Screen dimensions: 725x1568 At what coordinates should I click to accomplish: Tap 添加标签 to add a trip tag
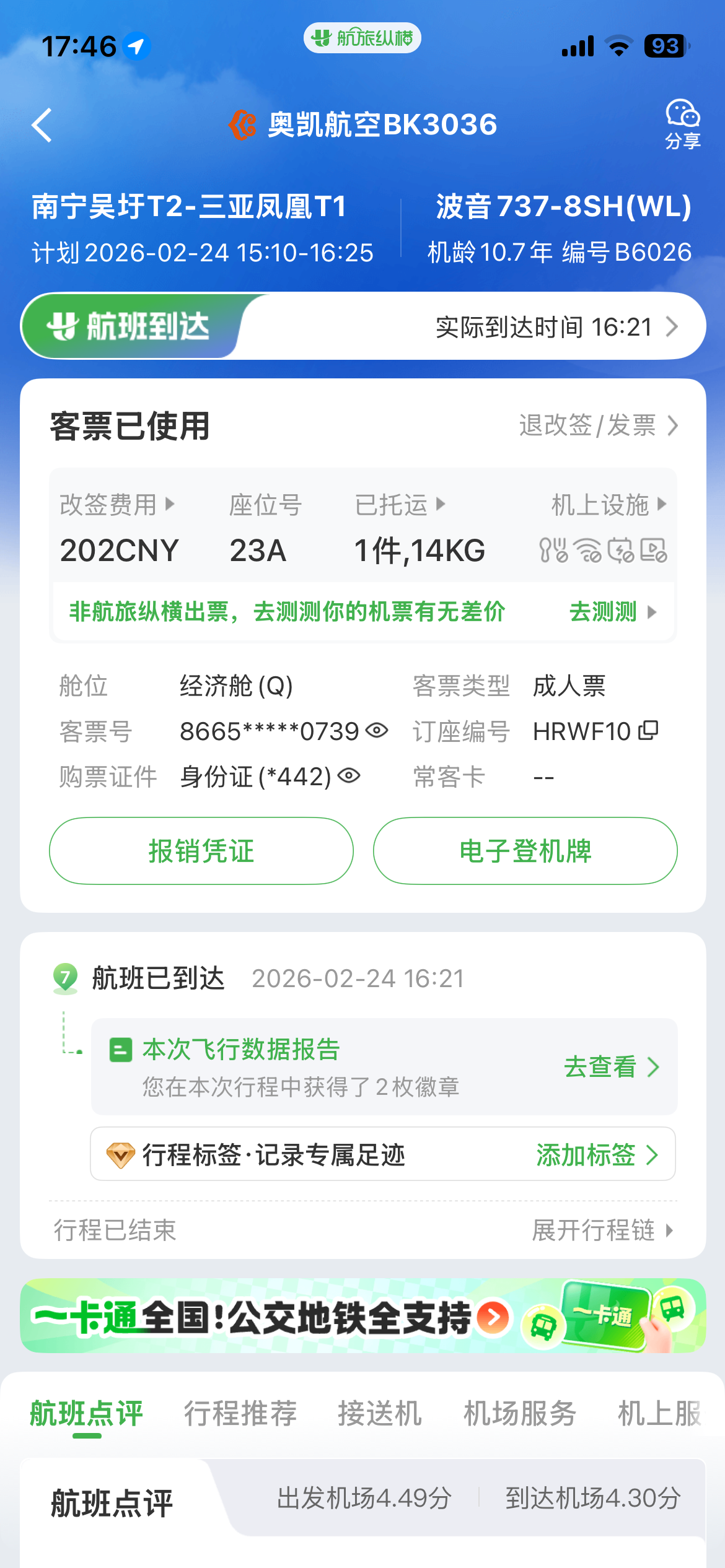pos(596,1155)
